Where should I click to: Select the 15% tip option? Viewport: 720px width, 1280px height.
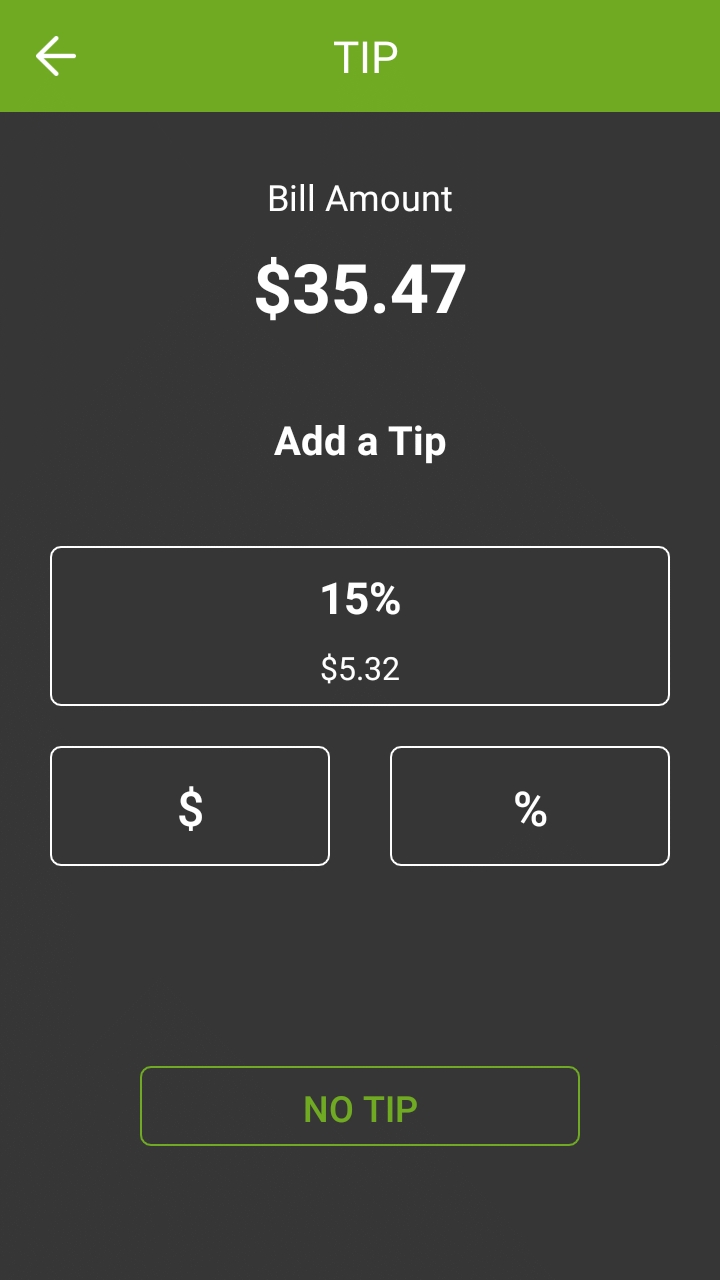(360, 626)
